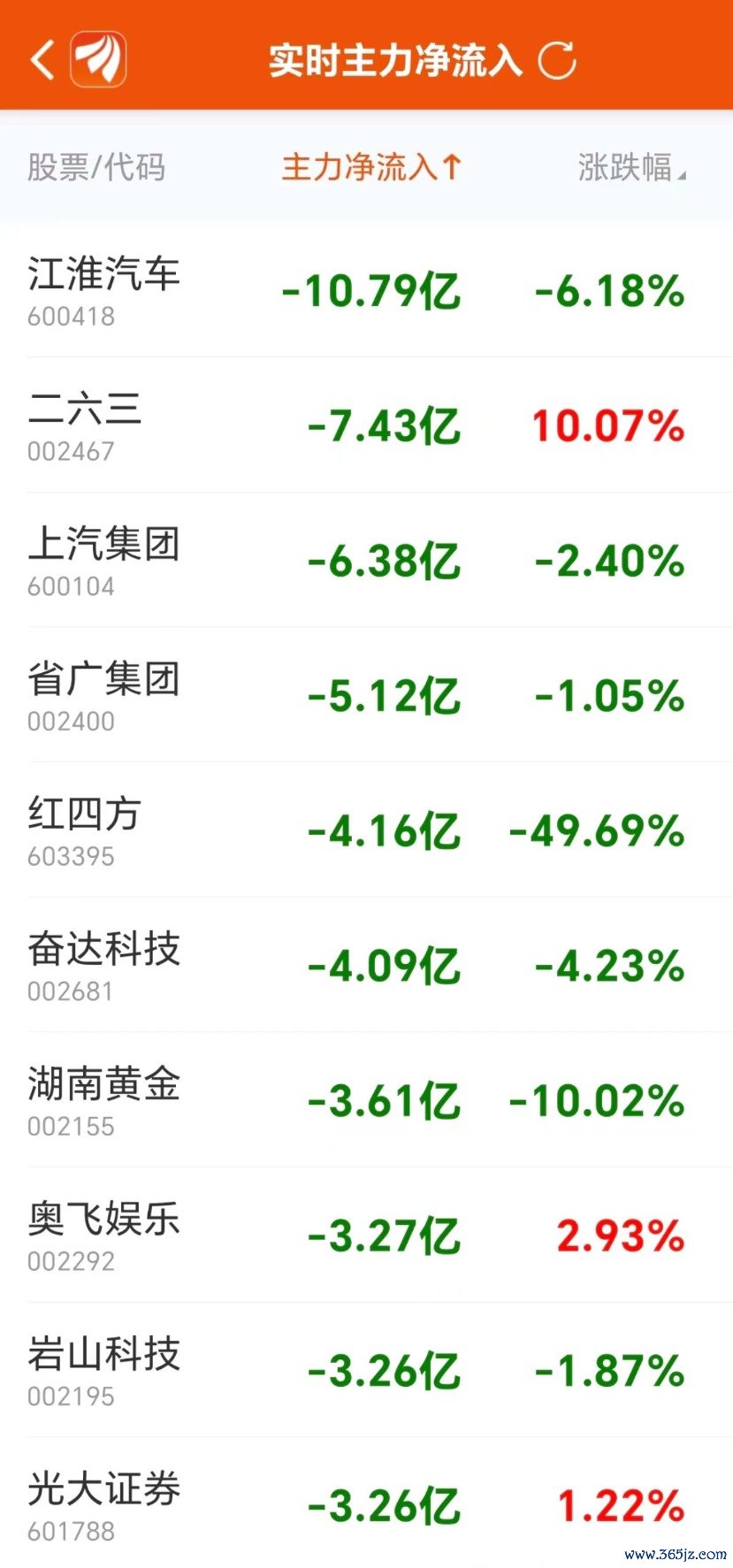View 光大证券 601788 stock page

coord(366,1503)
